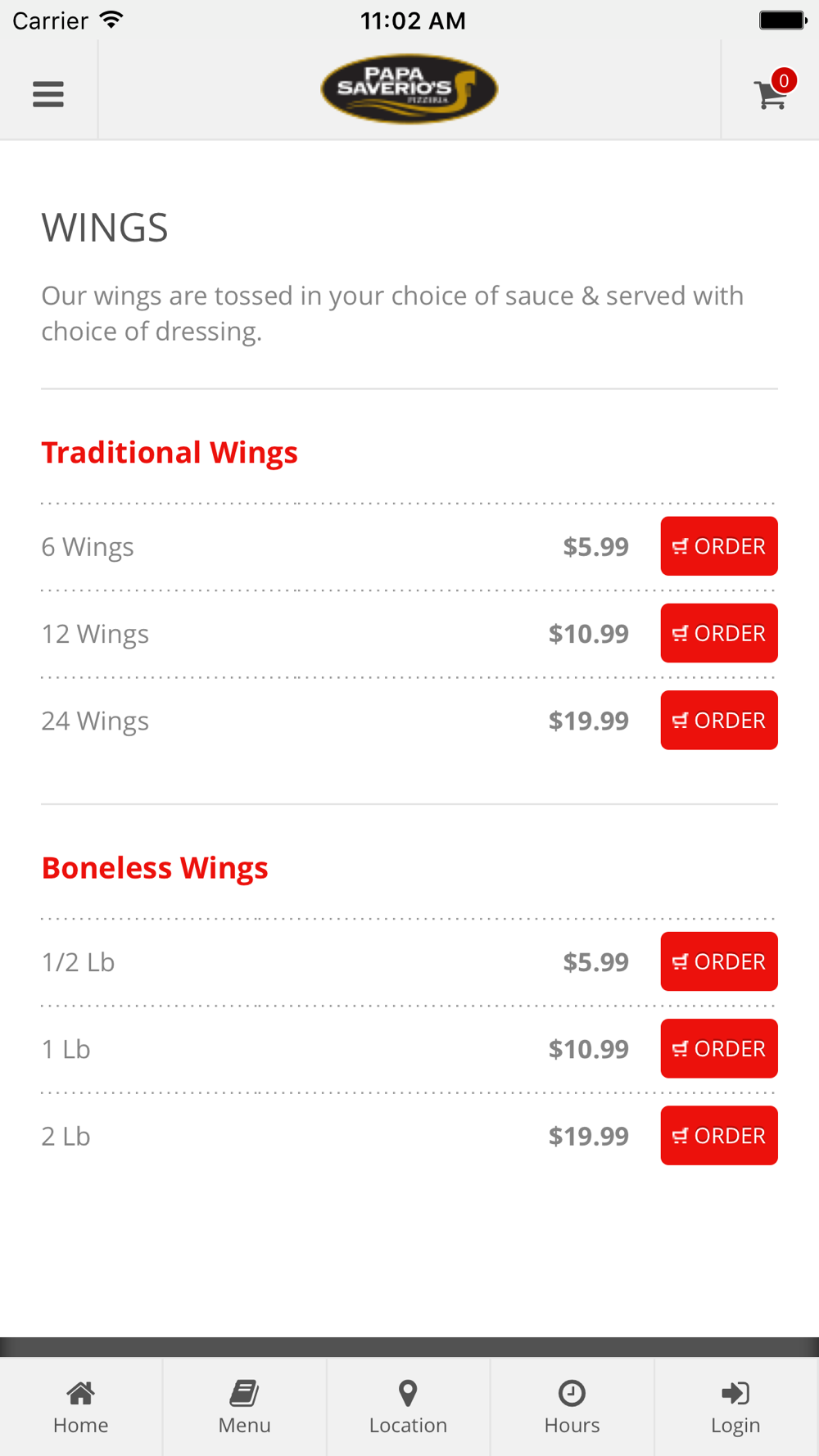Open the hamburger menu

(48, 94)
